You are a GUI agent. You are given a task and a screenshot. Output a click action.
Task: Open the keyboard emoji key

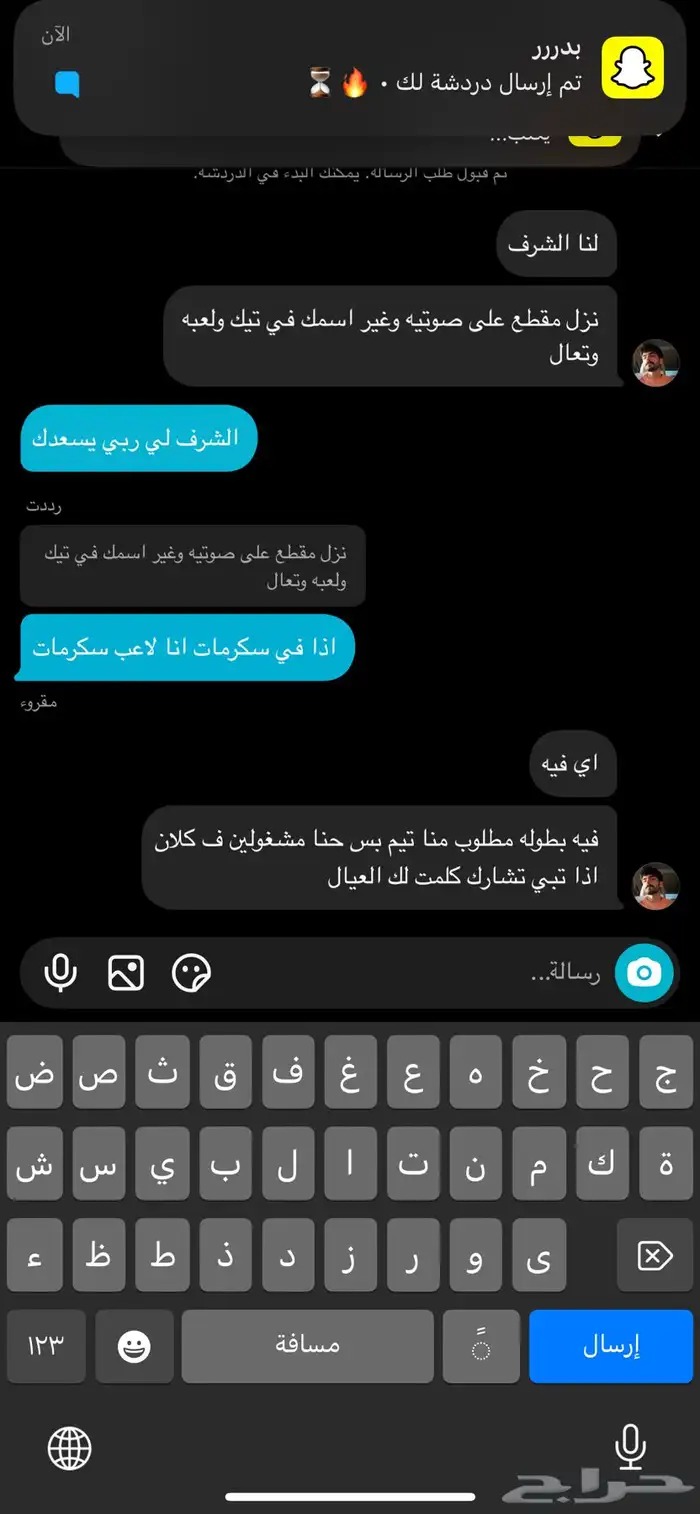(x=134, y=1346)
